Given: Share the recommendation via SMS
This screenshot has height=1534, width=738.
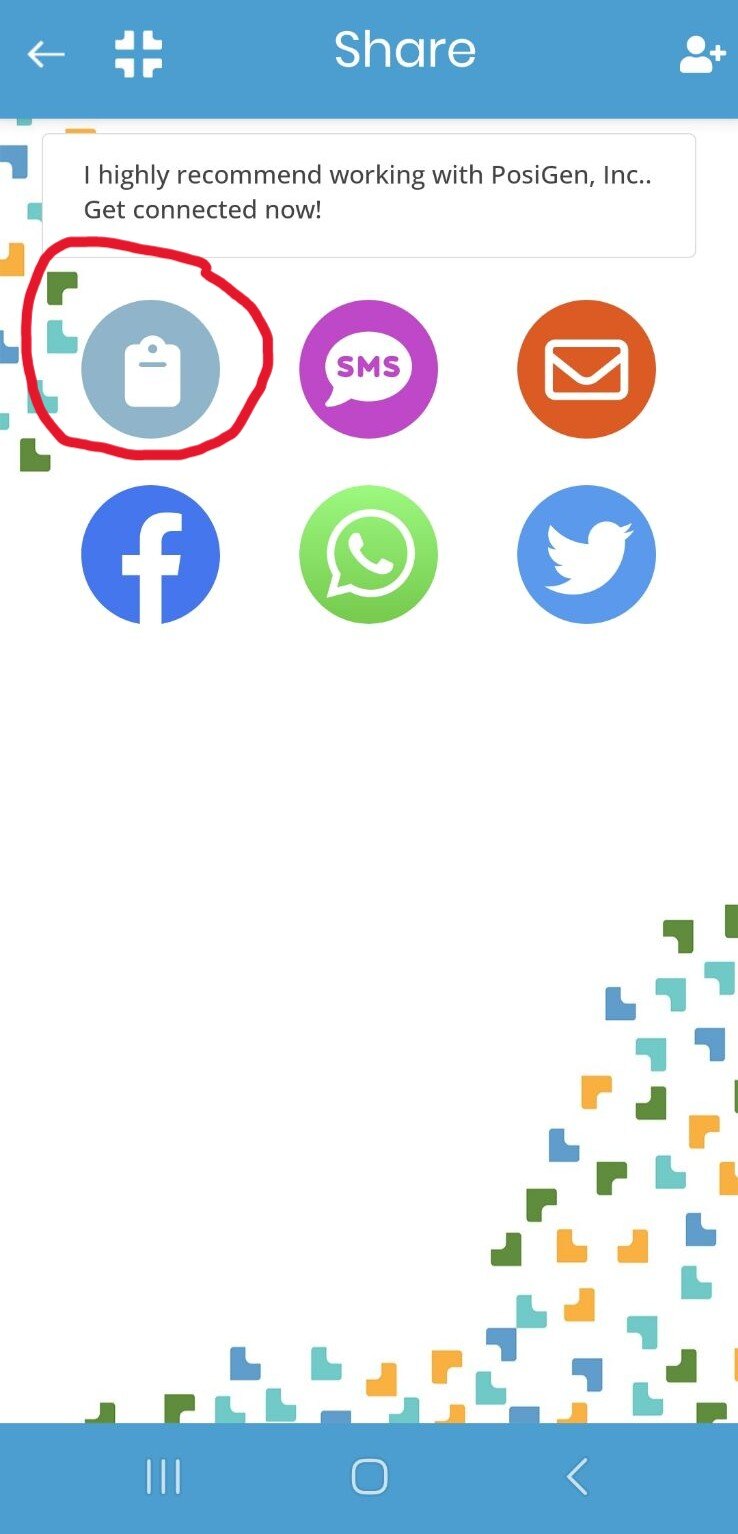Looking at the screenshot, I should tap(368, 369).
